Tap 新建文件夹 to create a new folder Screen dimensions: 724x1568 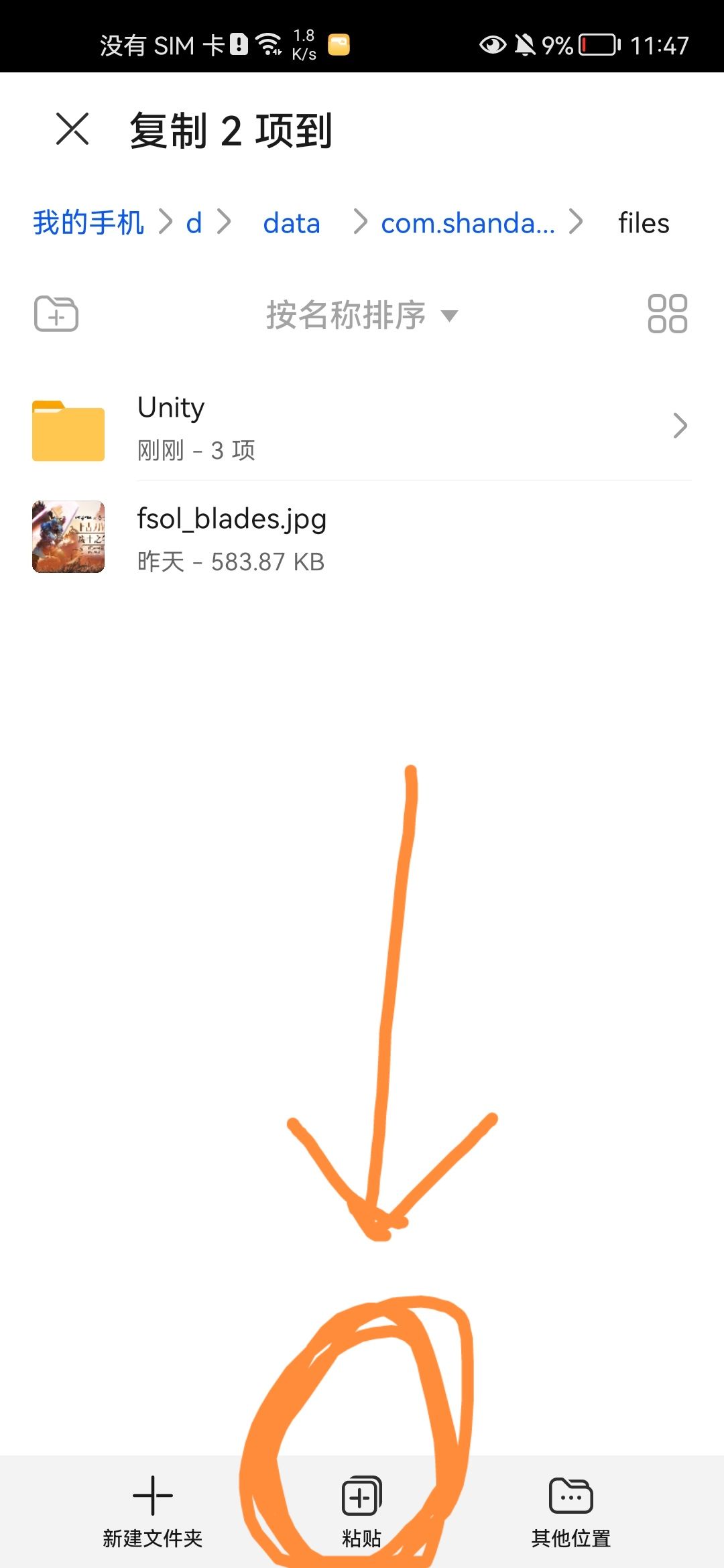(x=153, y=1539)
